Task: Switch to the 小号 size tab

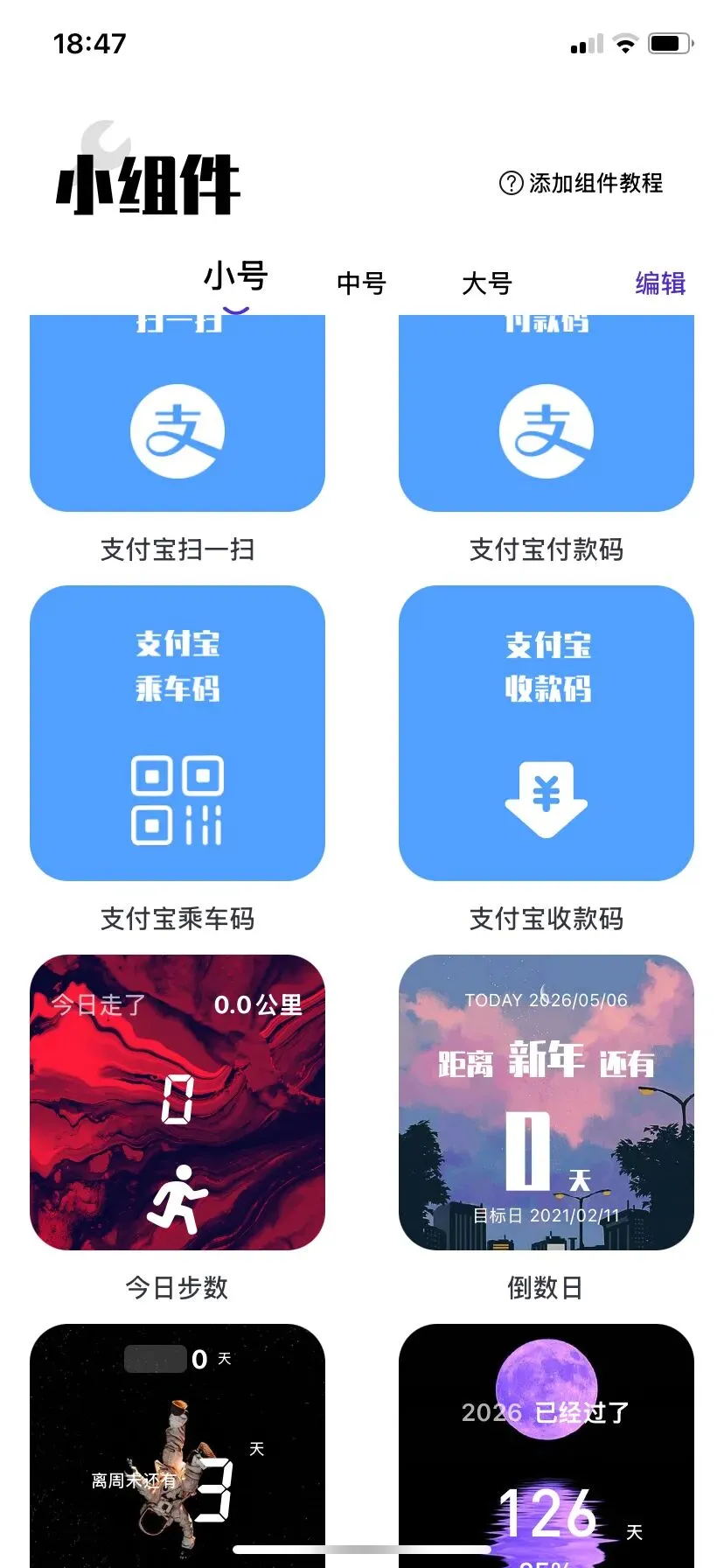Action: point(236,278)
